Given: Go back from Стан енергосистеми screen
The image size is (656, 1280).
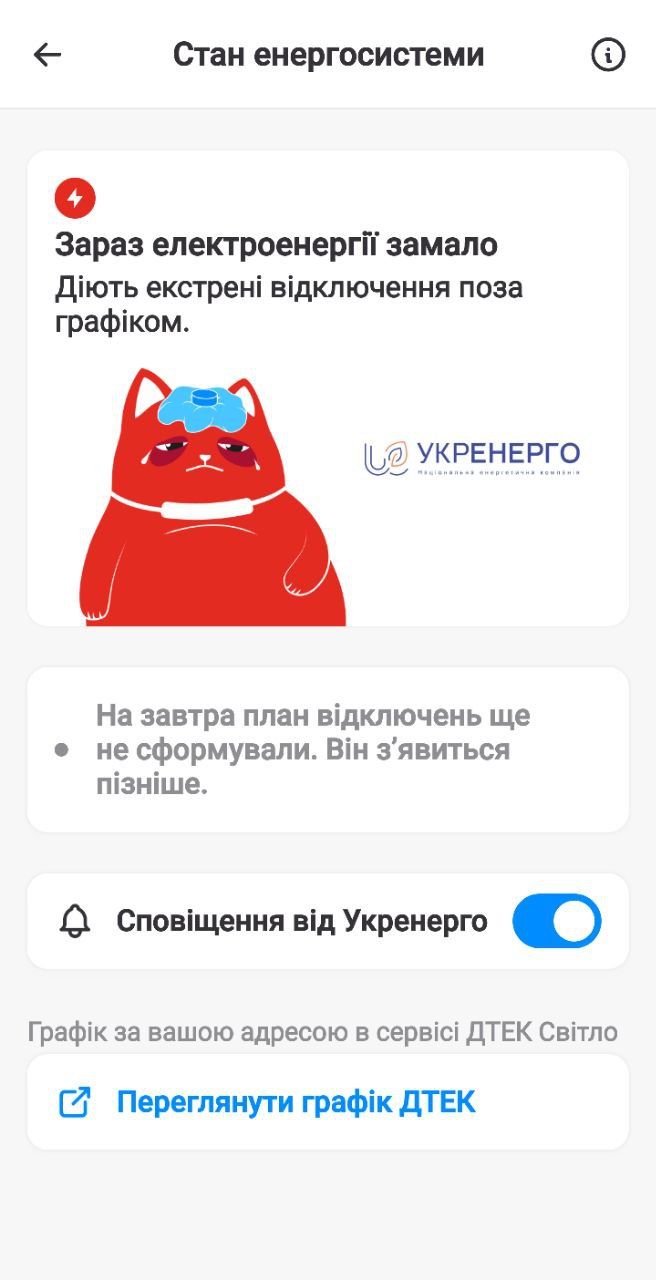Looking at the screenshot, I should point(47,55).
